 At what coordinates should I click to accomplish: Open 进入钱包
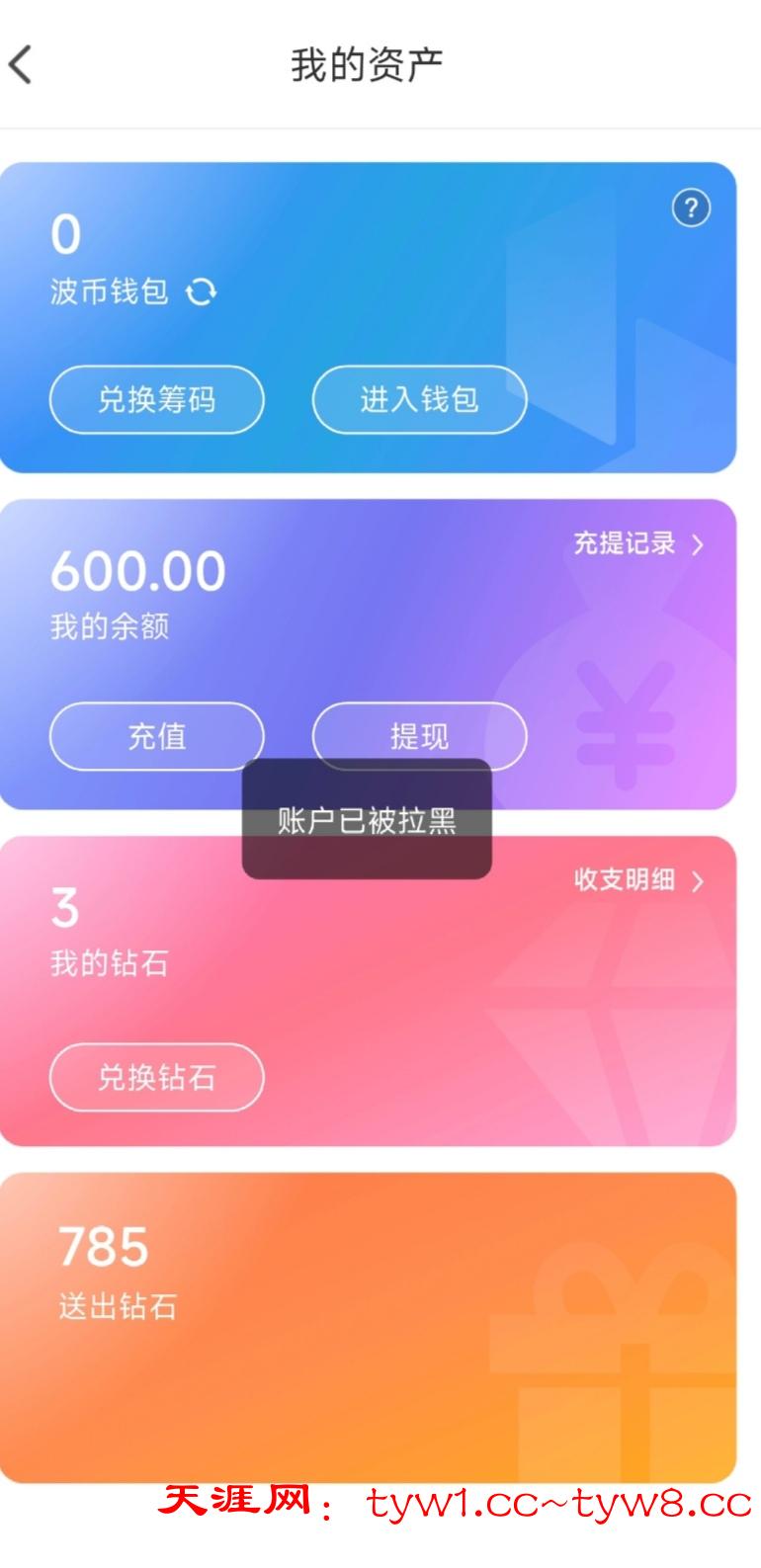coord(419,400)
